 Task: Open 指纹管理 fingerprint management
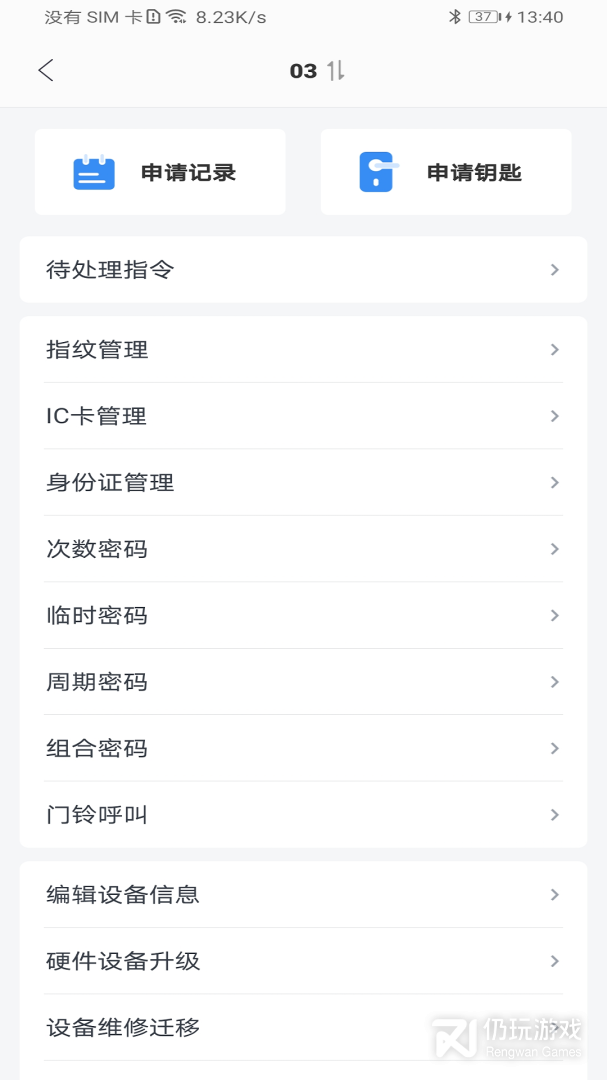pyautogui.click(x=303, y=350)
